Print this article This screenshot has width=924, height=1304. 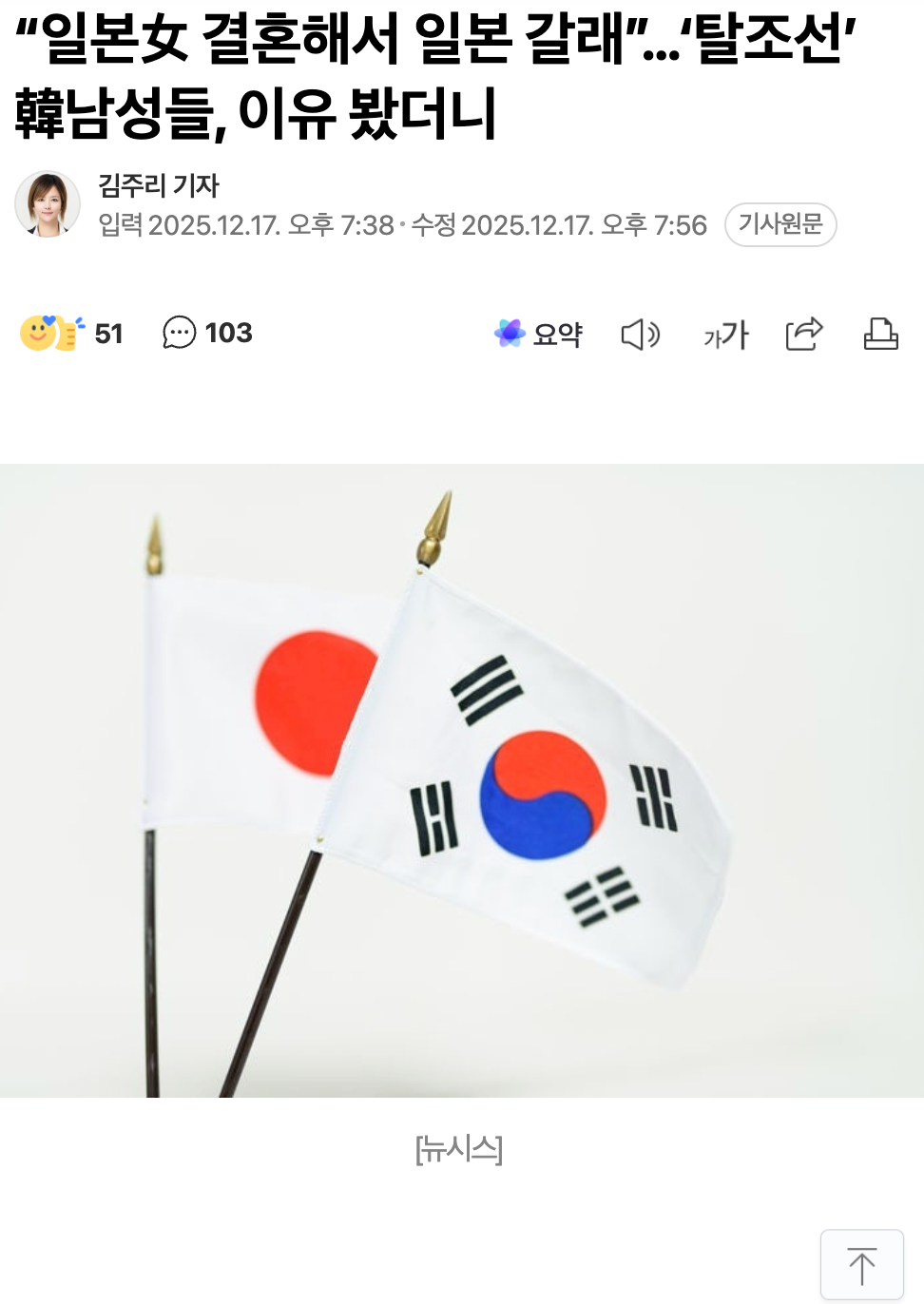coord(880,334)
